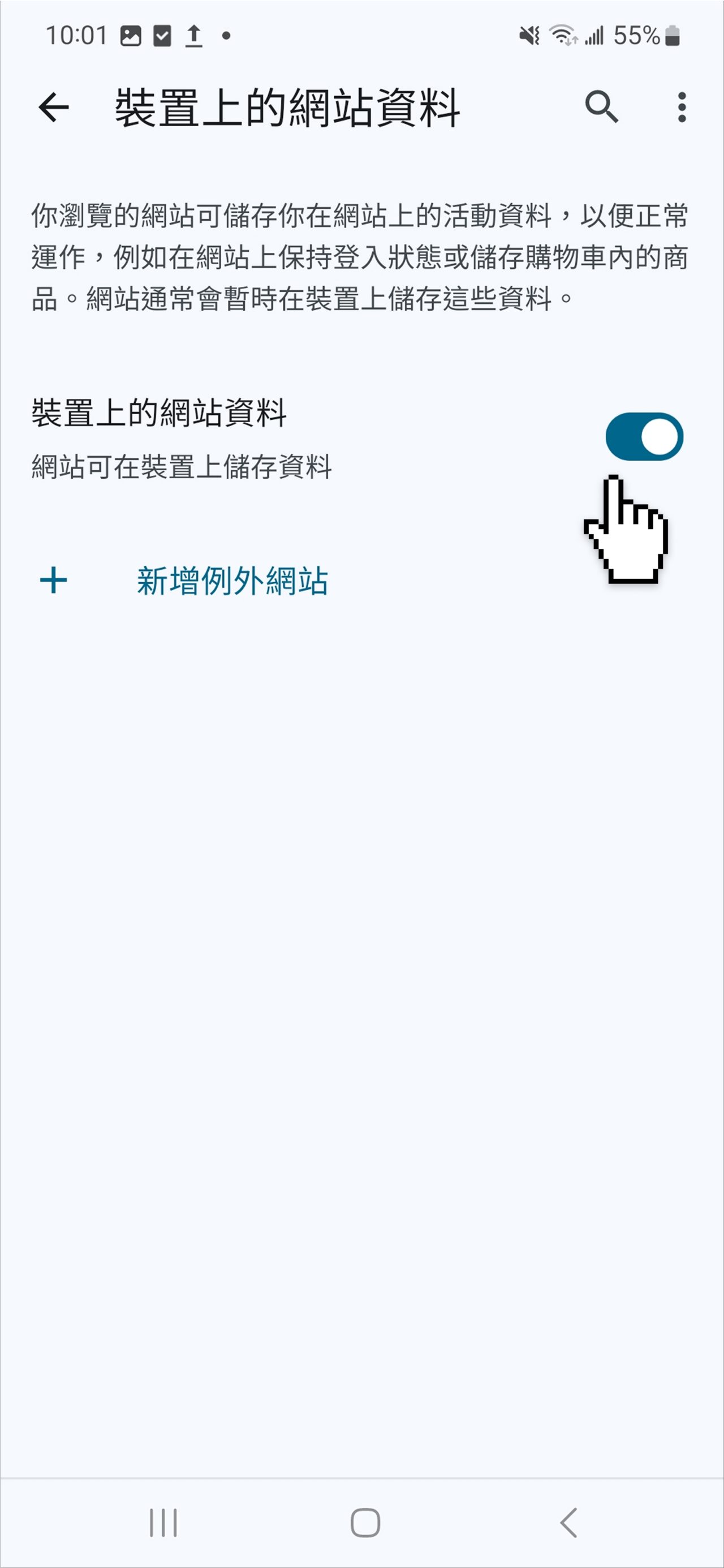Add a site exception via 新增例外網站
This screenshot has height=1568, width=724.
click(231, 580)
